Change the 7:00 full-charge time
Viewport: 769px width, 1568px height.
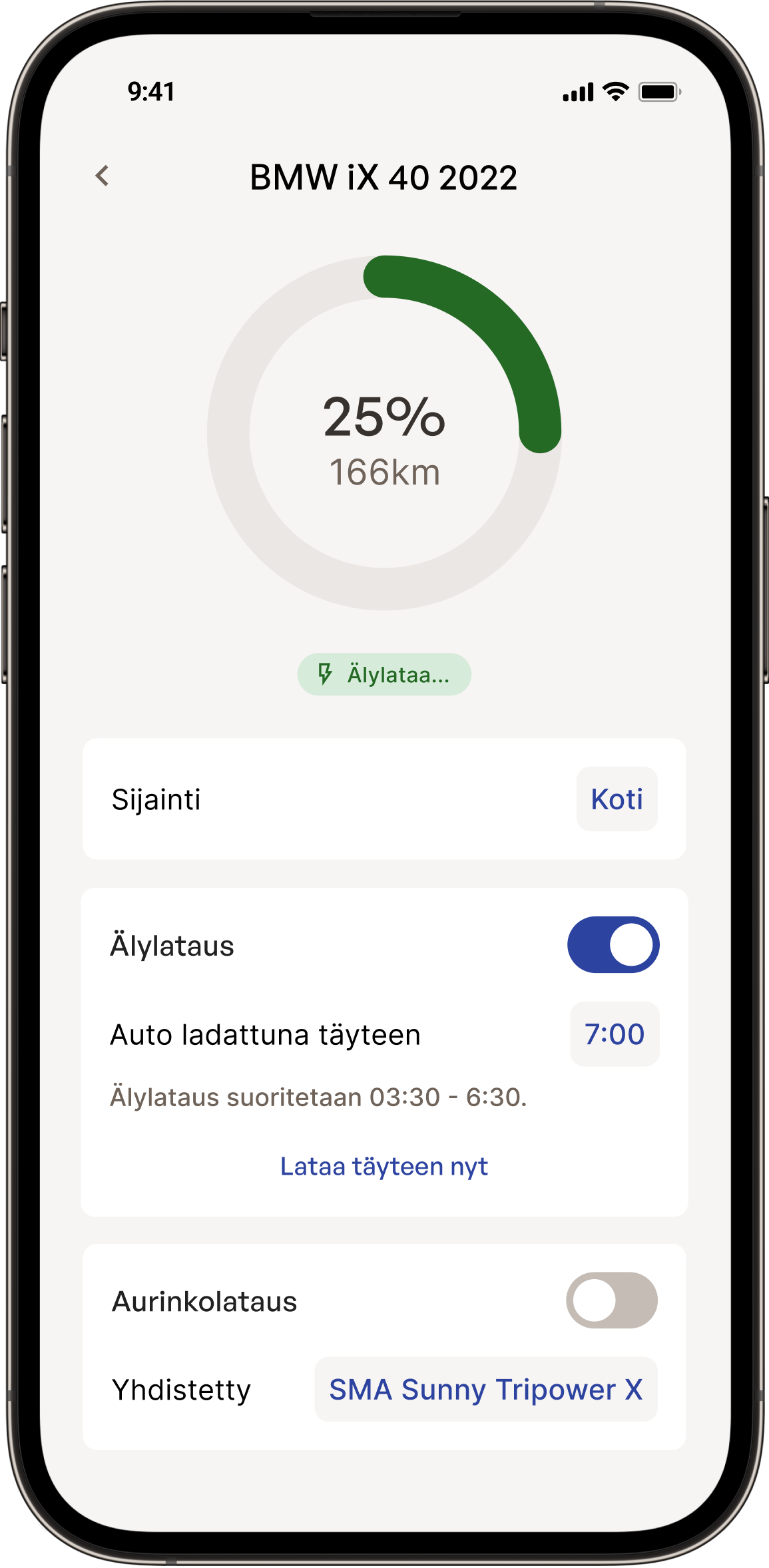614,1034
